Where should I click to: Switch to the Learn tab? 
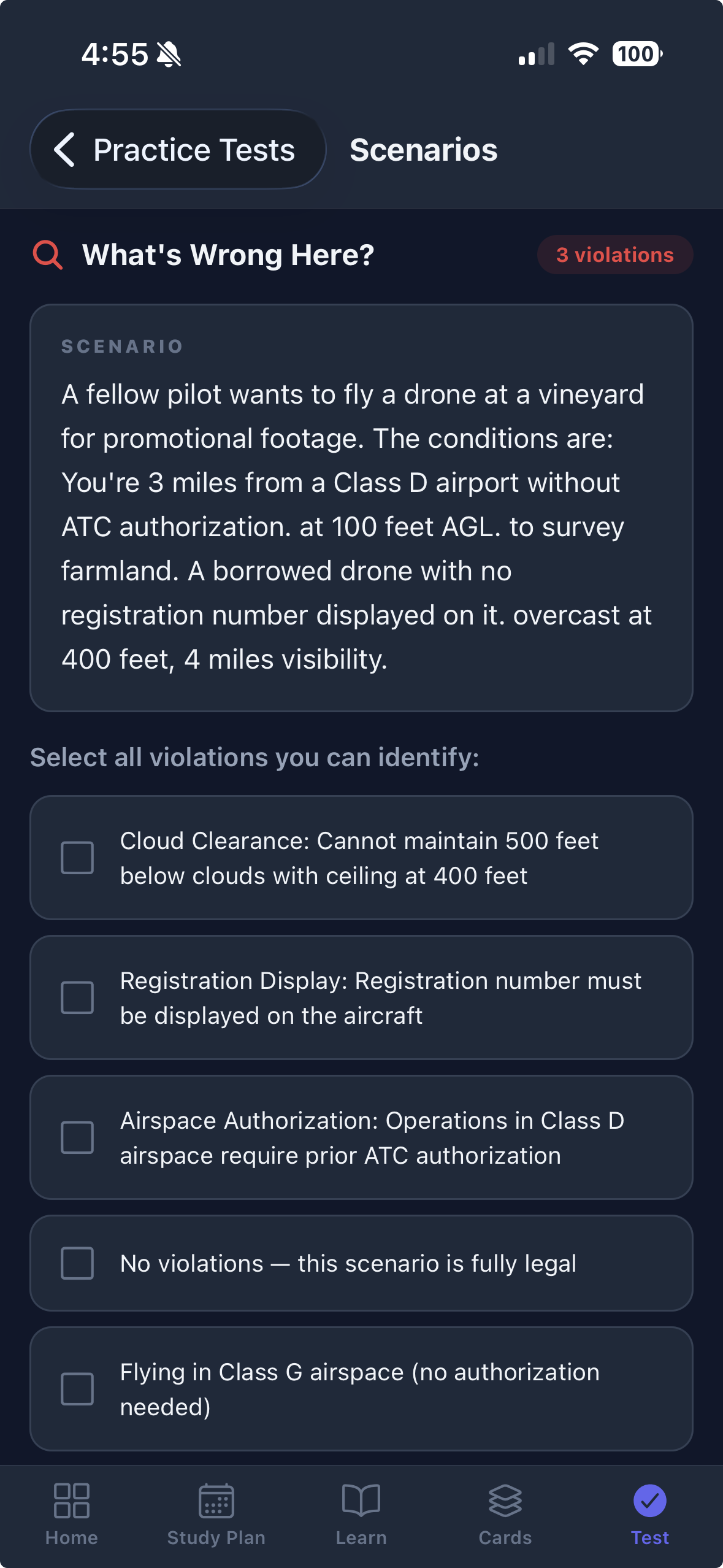point(361,1514)
